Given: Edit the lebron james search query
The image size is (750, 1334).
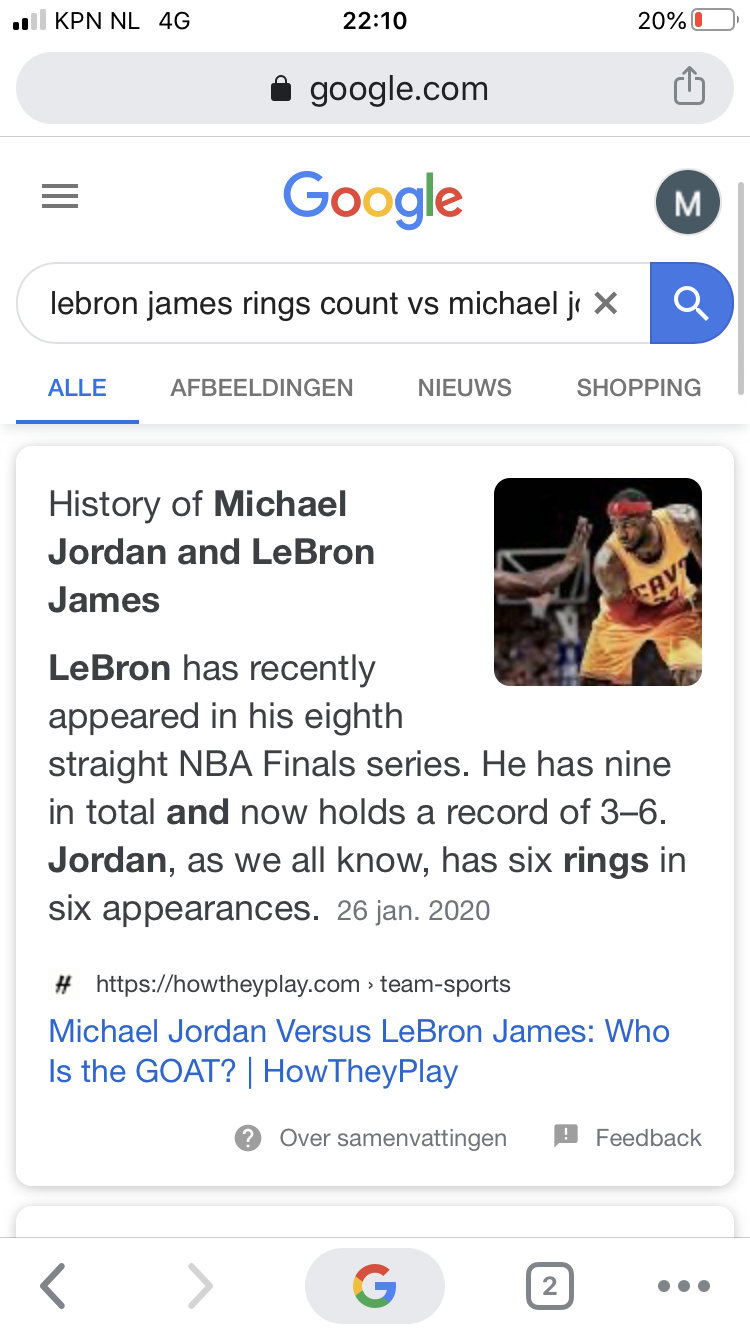Looking at the screenshot, I should coord(315,303).
